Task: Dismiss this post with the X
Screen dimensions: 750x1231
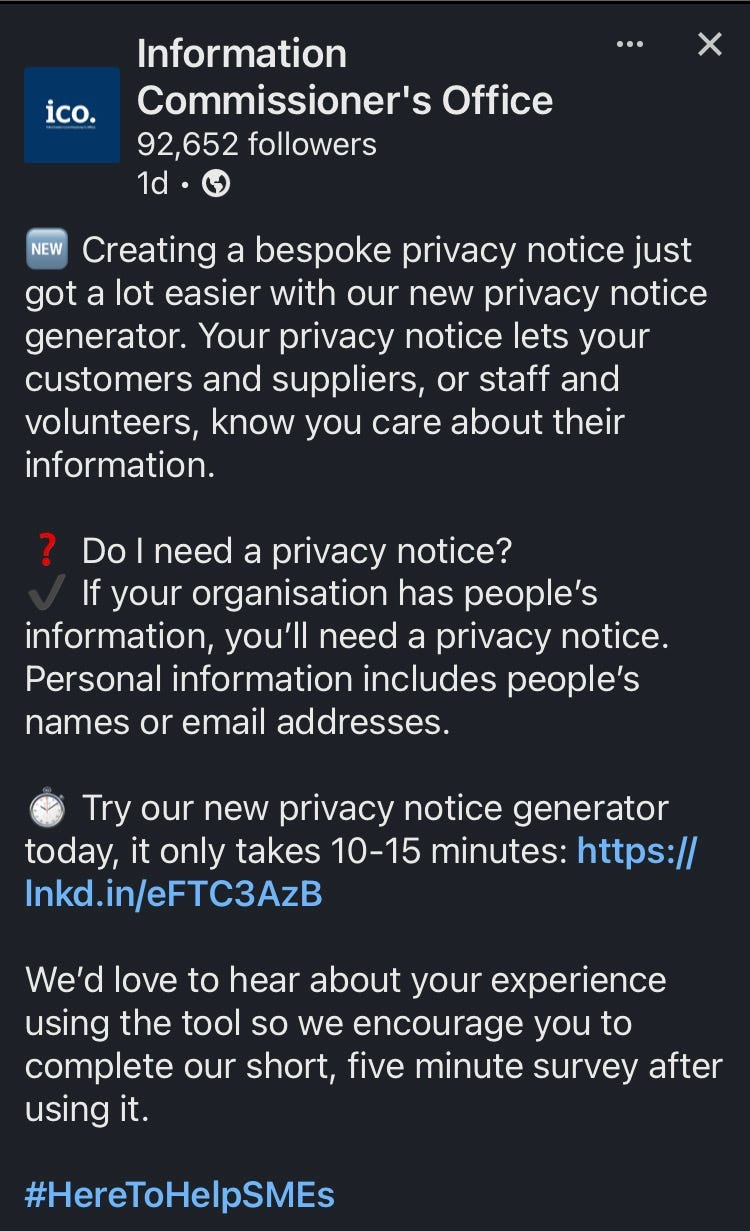Action: point(709,44)
